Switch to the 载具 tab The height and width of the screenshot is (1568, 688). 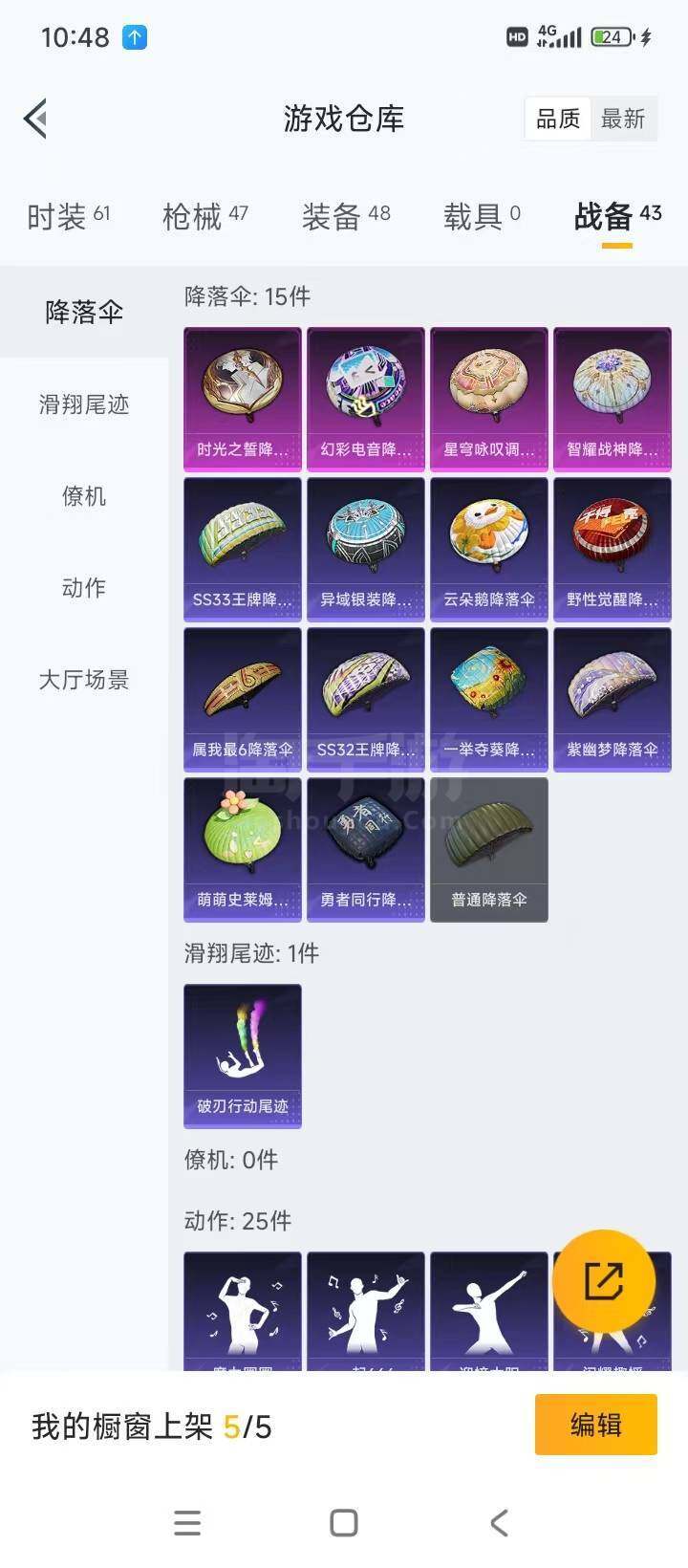482,217
